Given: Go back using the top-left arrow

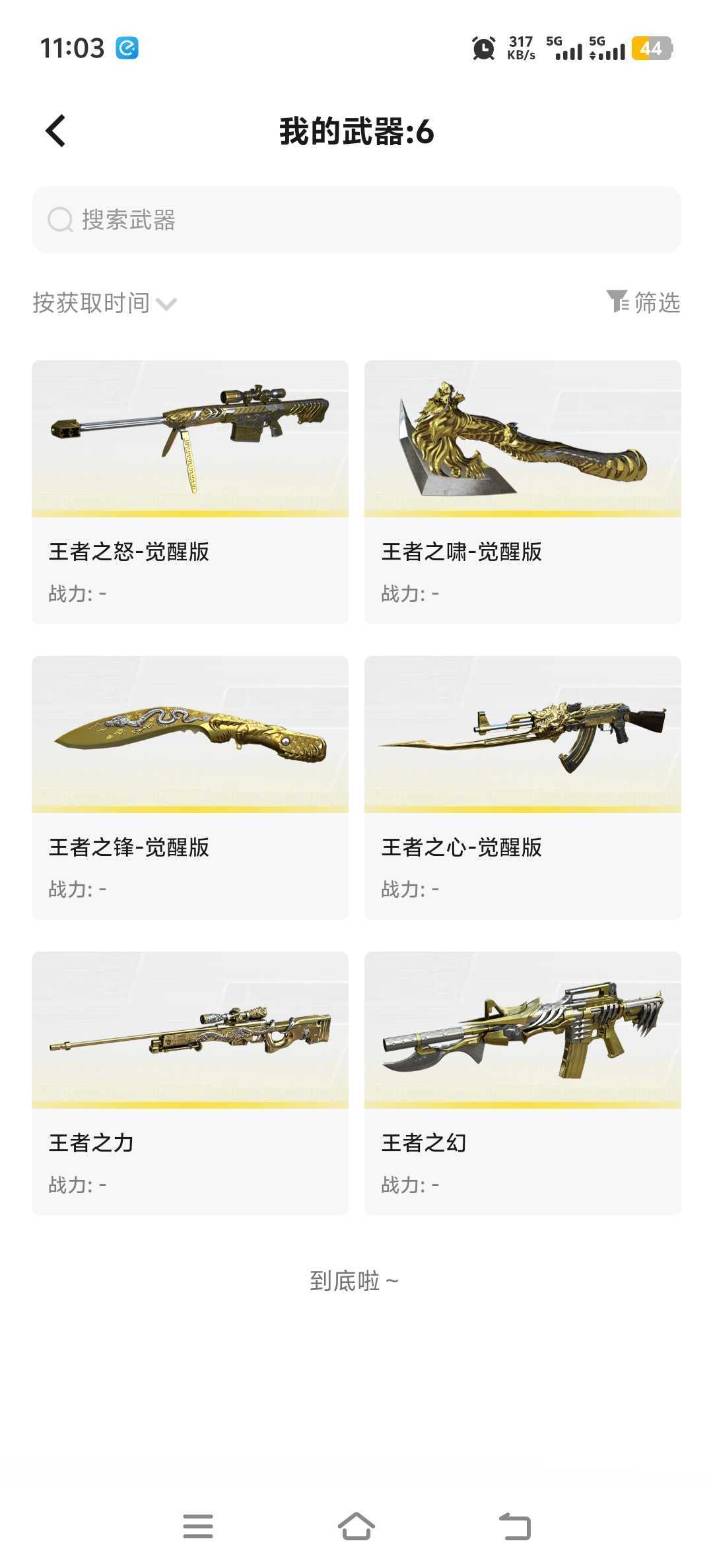Looking at the screenshot, I should (56, 131).
